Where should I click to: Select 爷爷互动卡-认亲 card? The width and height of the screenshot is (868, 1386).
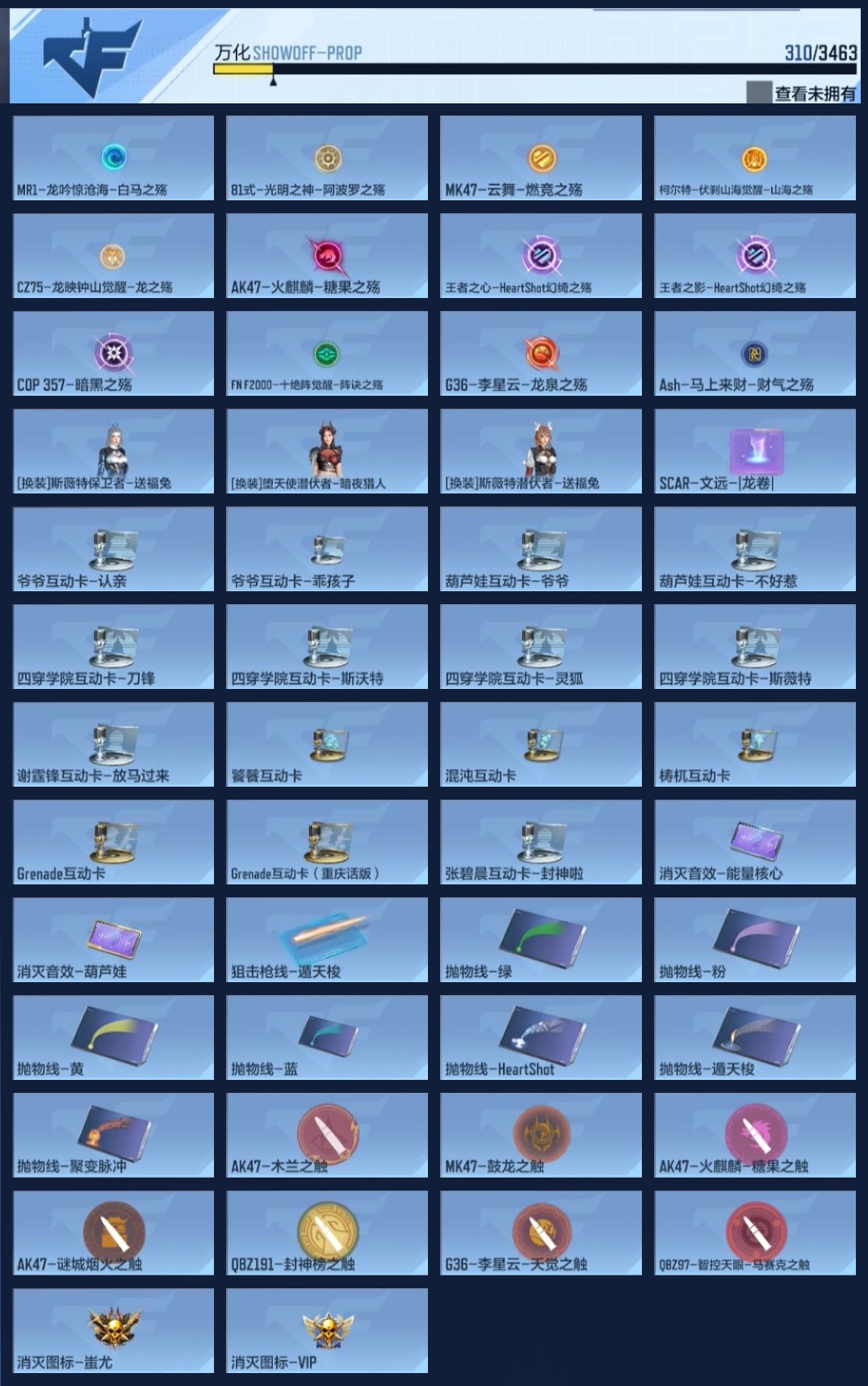tap(114, 549)
